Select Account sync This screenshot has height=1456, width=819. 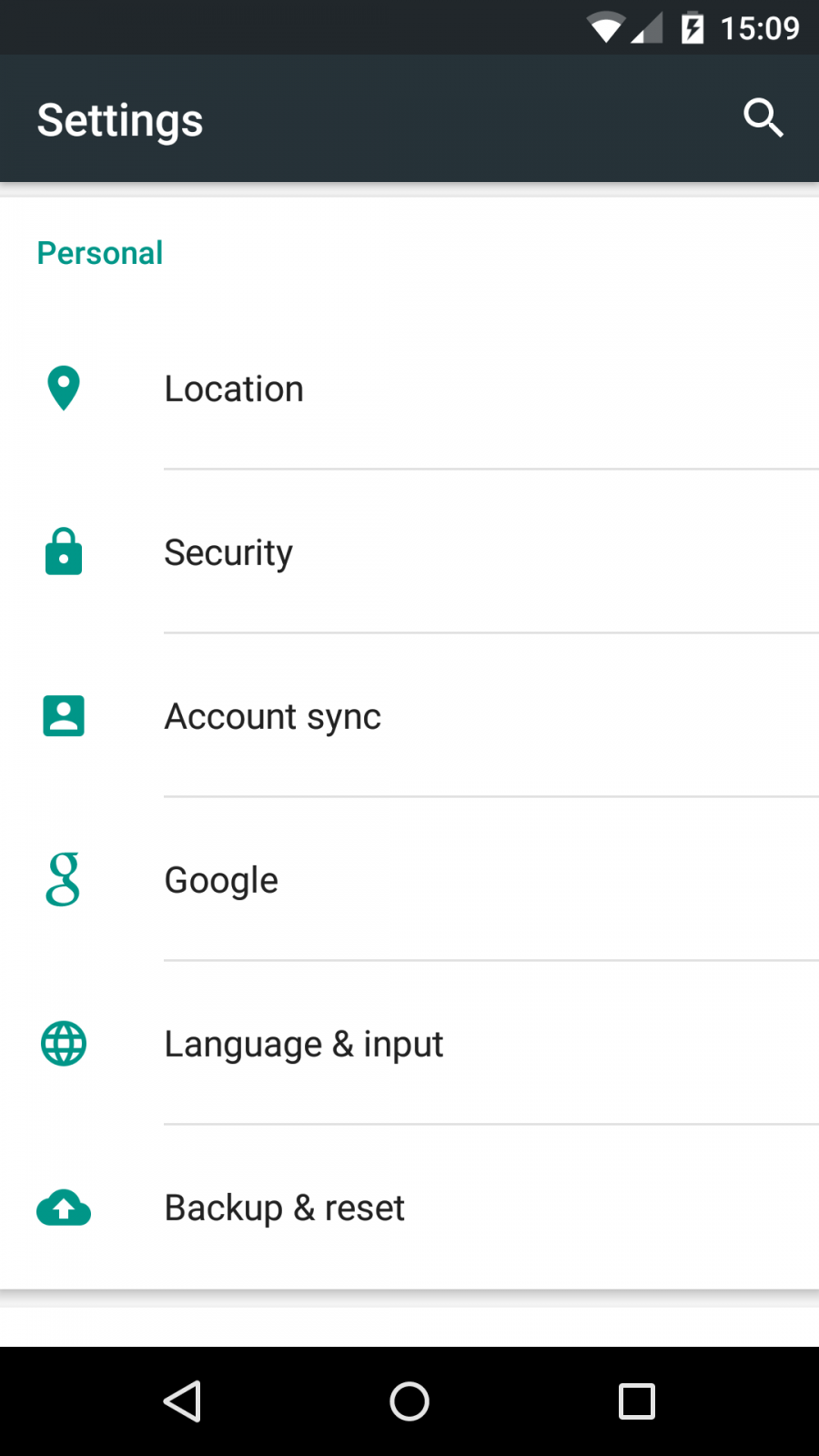409,716
